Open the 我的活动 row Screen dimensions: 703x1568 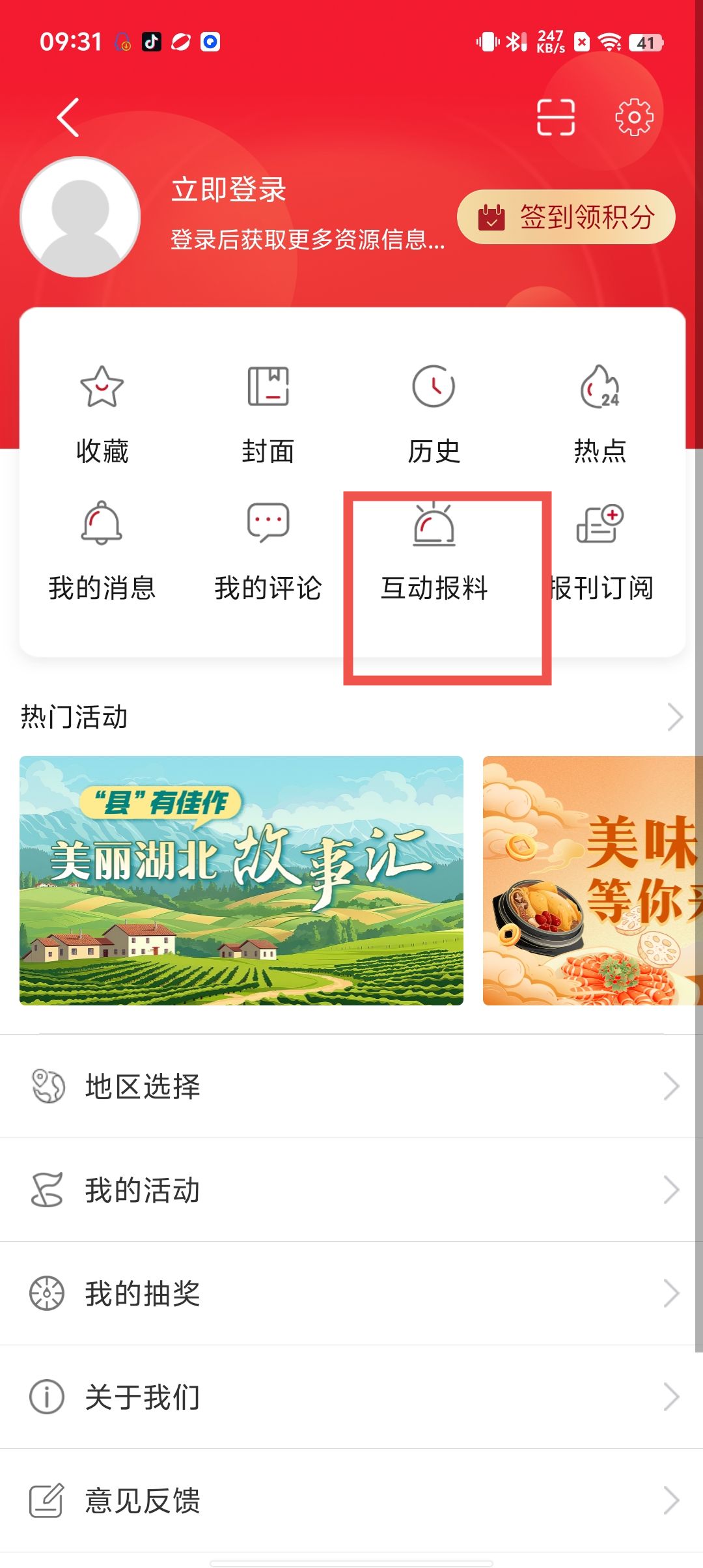[x=351, y=1190]
